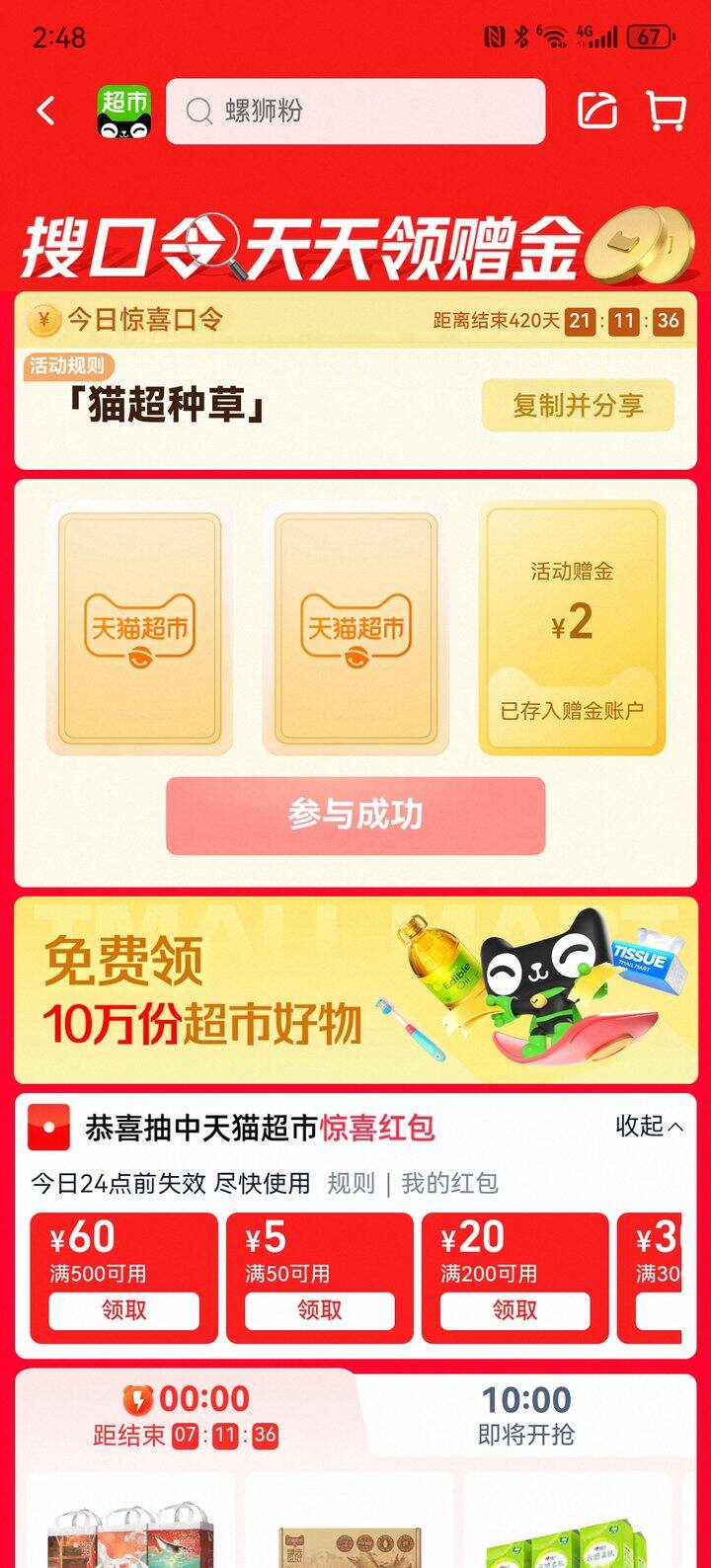The height and width of the screenshot is (1568, 711).
Task: Tap 复制并分享 to copy and share
Action: pyautogui.click(x=578, y=405)
